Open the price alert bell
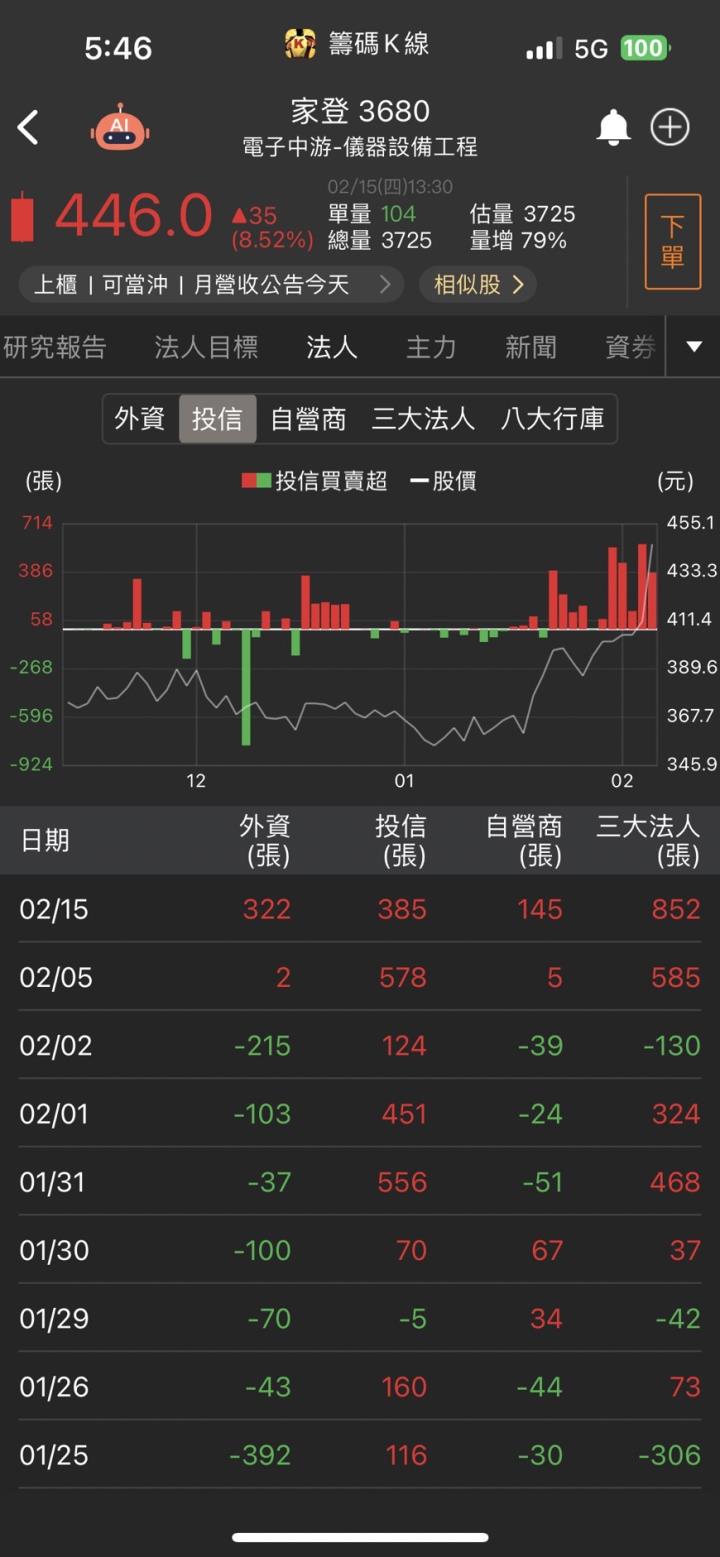This screenshot has width=720, height=1557. point(613,128)
